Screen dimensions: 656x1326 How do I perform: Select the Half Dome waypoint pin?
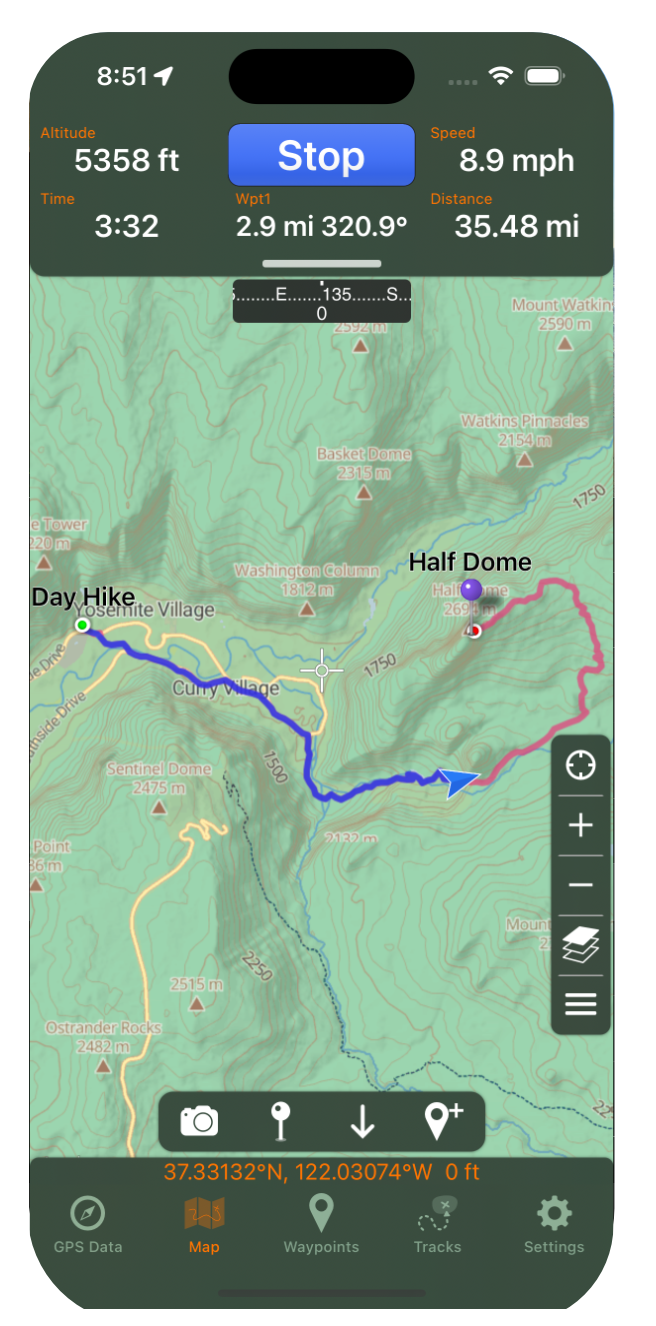[471, 592]
